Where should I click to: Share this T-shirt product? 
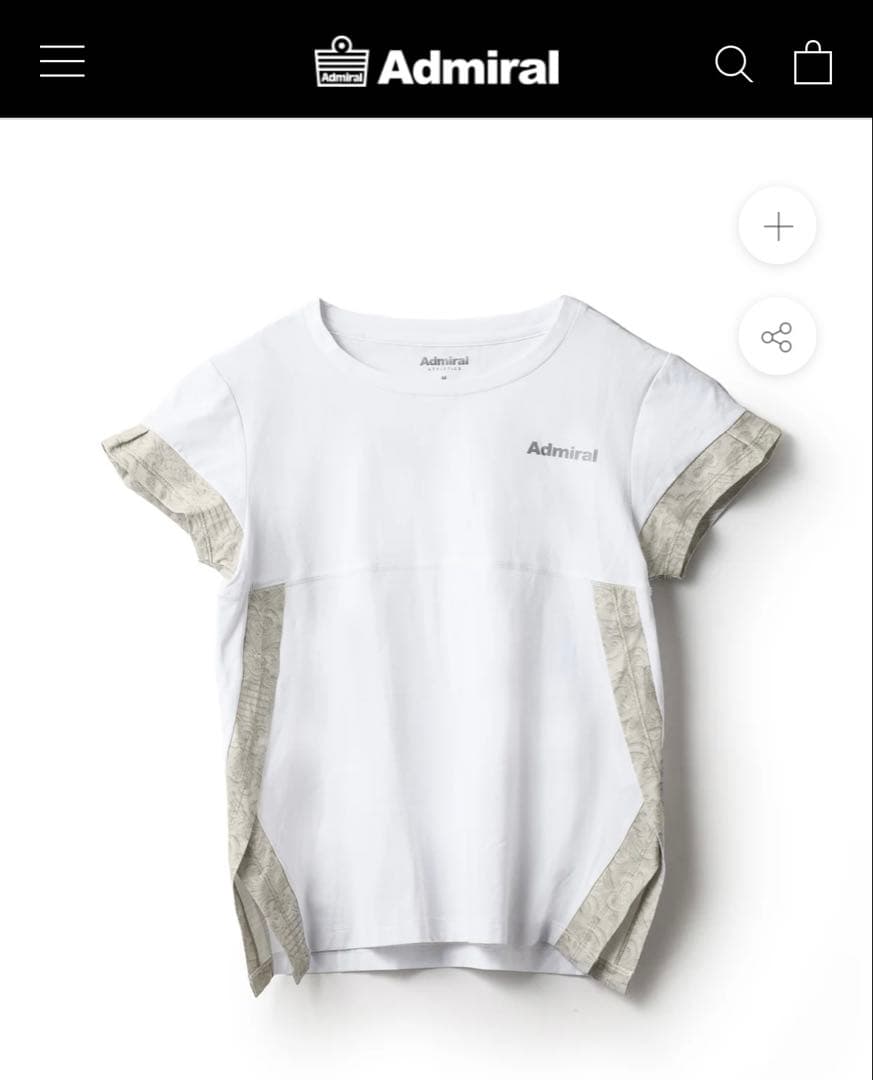(777, 337)
